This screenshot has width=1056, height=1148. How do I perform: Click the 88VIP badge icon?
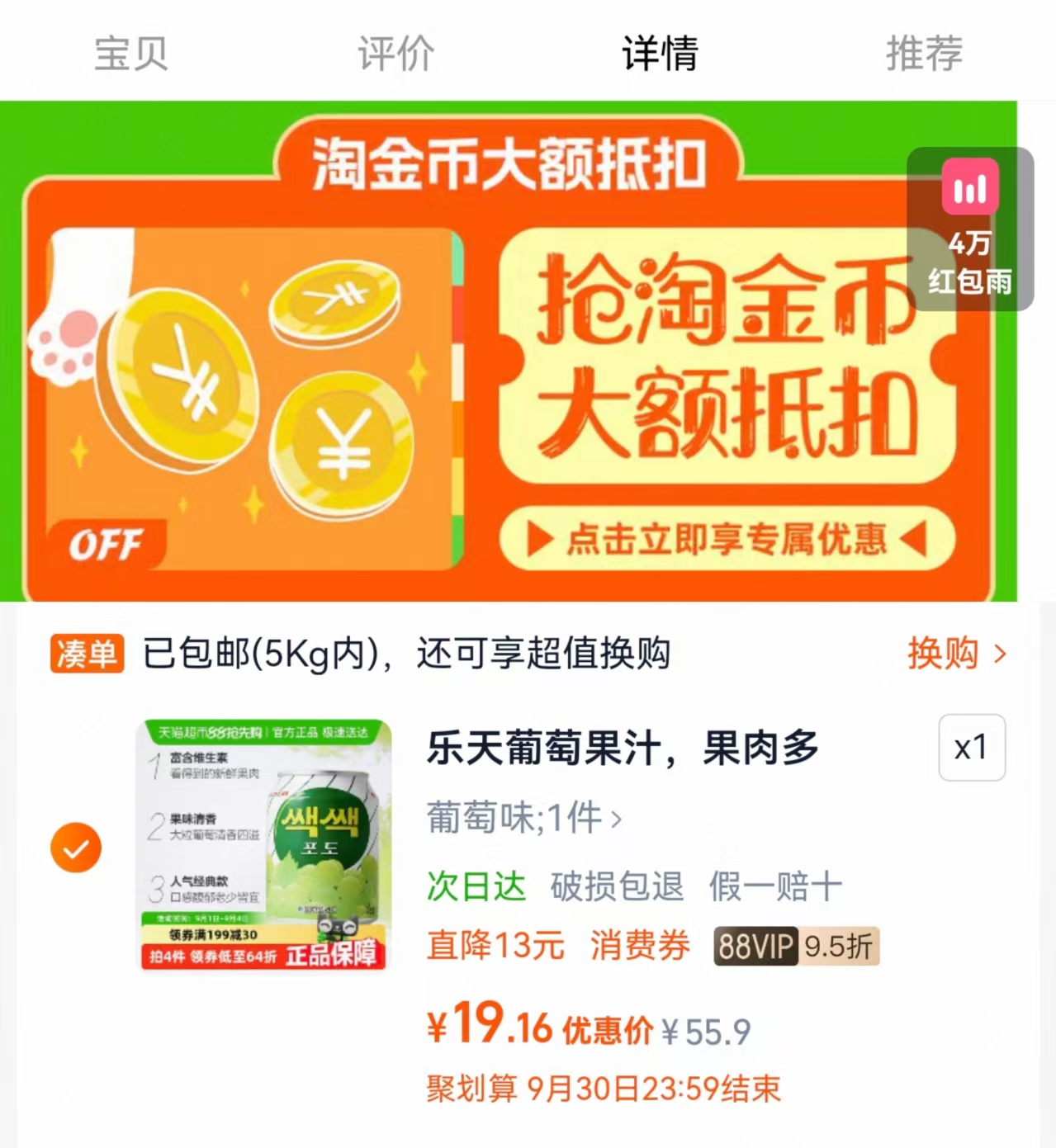click(755, 947)
